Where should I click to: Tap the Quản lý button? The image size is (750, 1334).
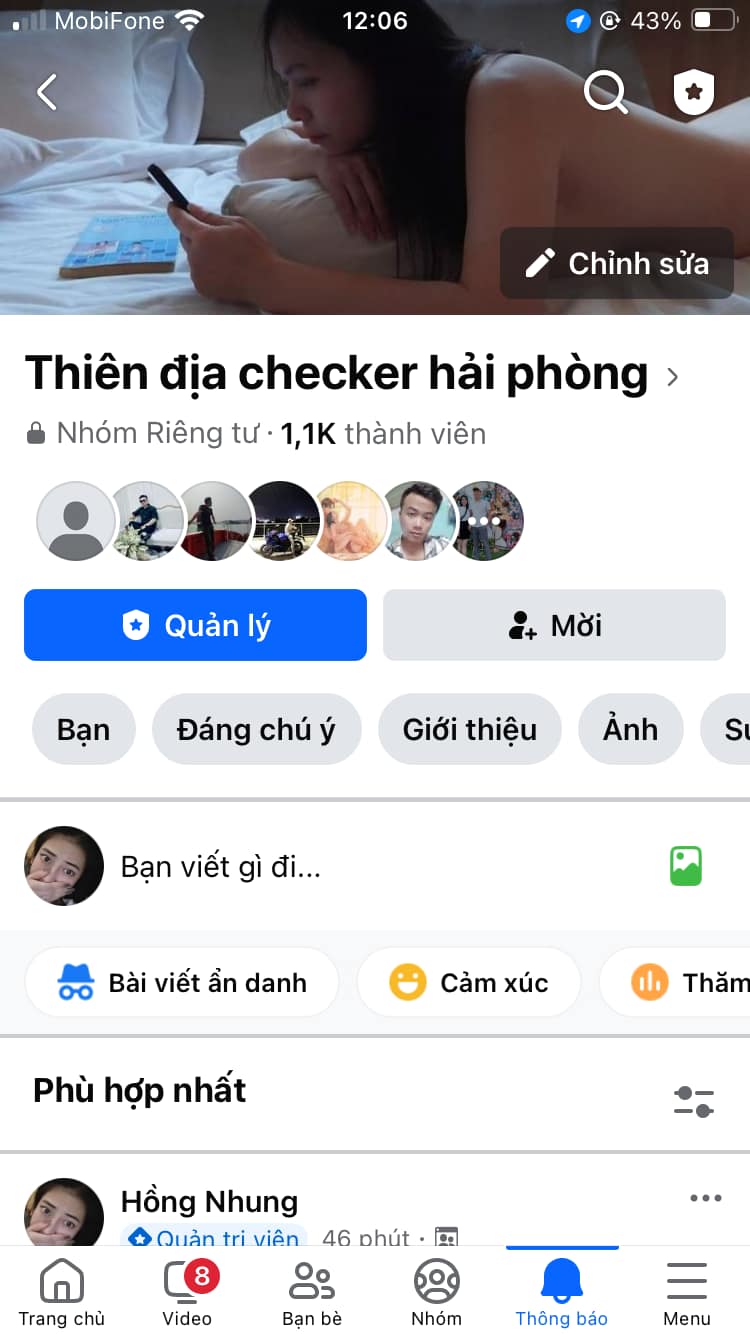tap(195, 625)
